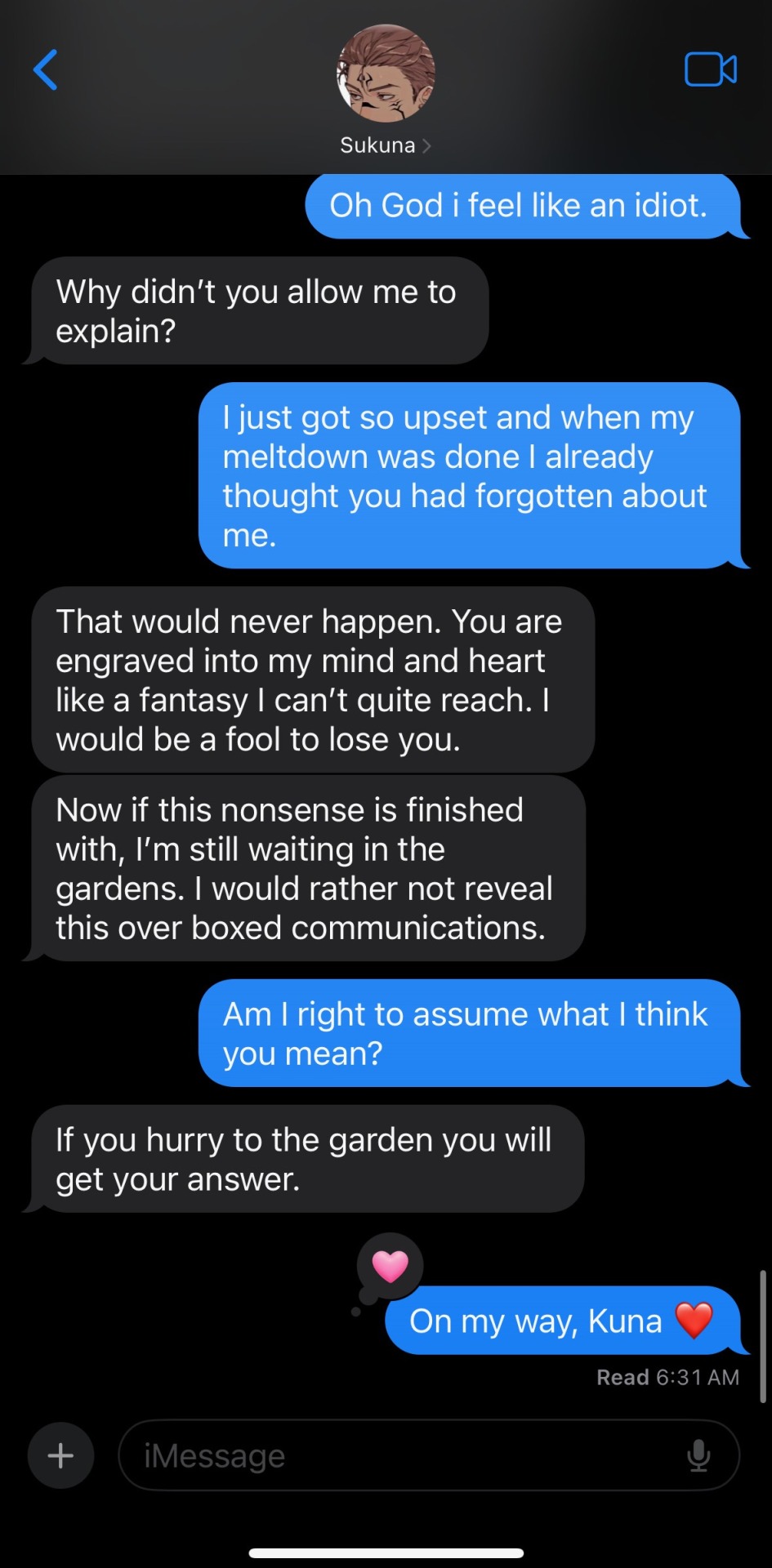Record an audio message with microphone

point(698,1455)
